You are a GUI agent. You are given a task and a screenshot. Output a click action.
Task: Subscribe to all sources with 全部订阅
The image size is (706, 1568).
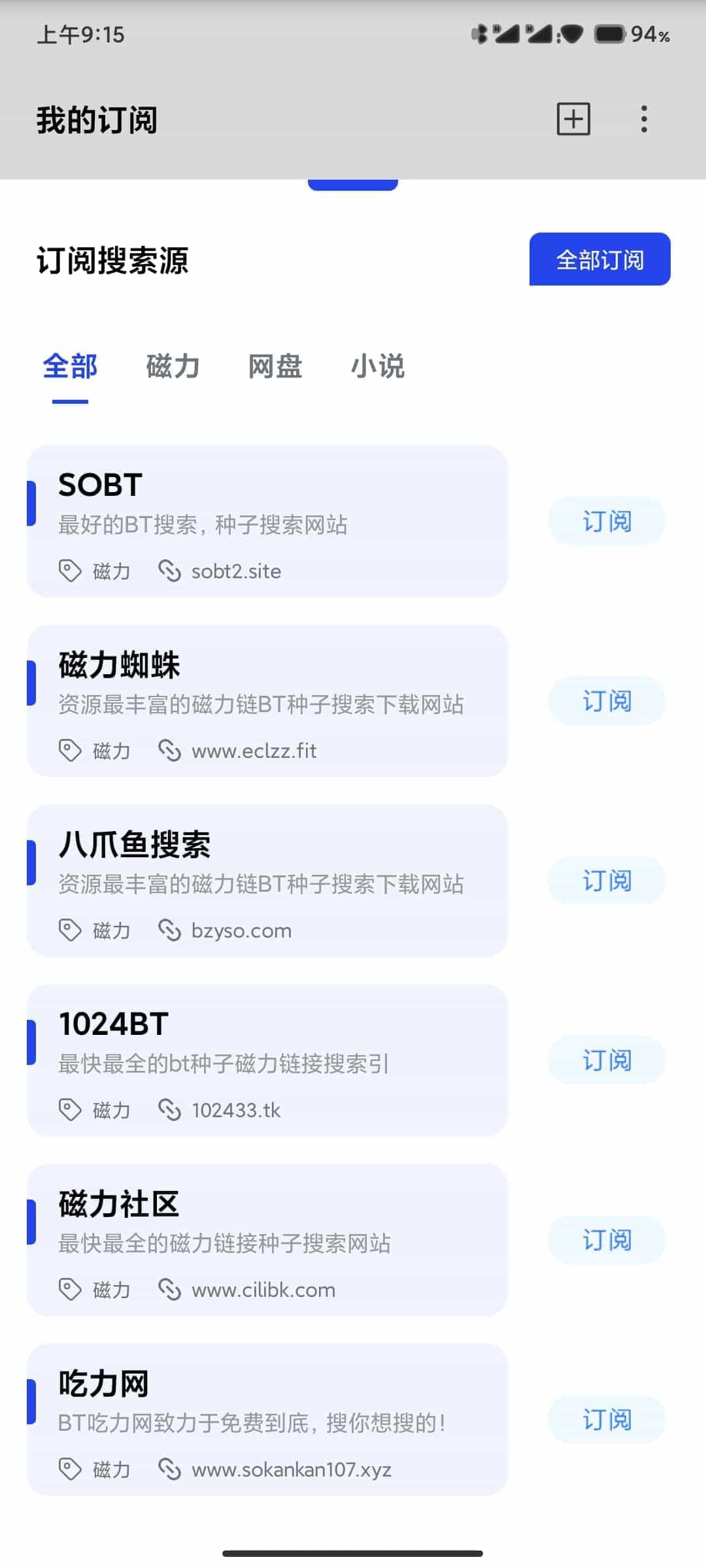pos(599,259)
